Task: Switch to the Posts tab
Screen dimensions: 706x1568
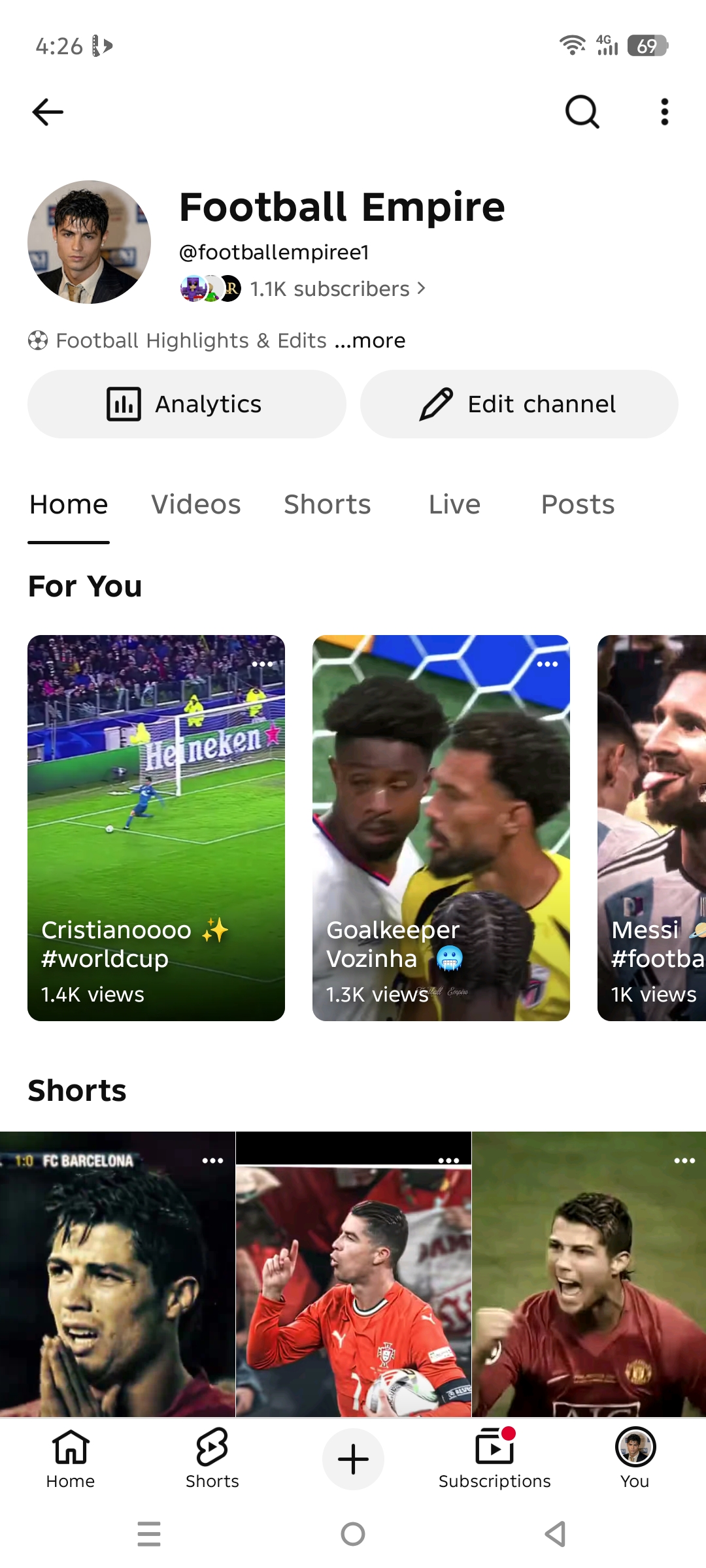Action: 578,504
